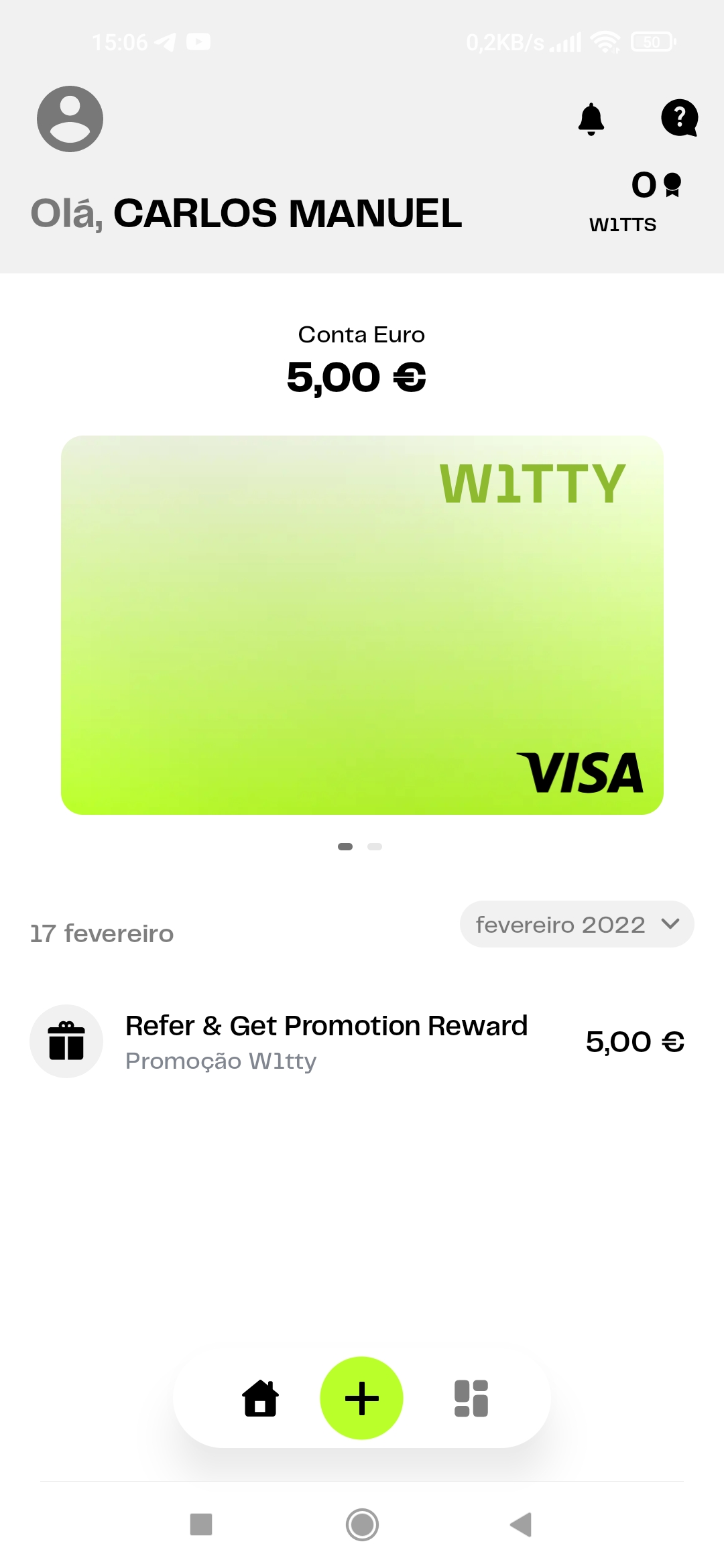Image resolution: width=724 pixels, height=1568 pixels.
Task: Show recent apps with the square button
Action: 201,1524
